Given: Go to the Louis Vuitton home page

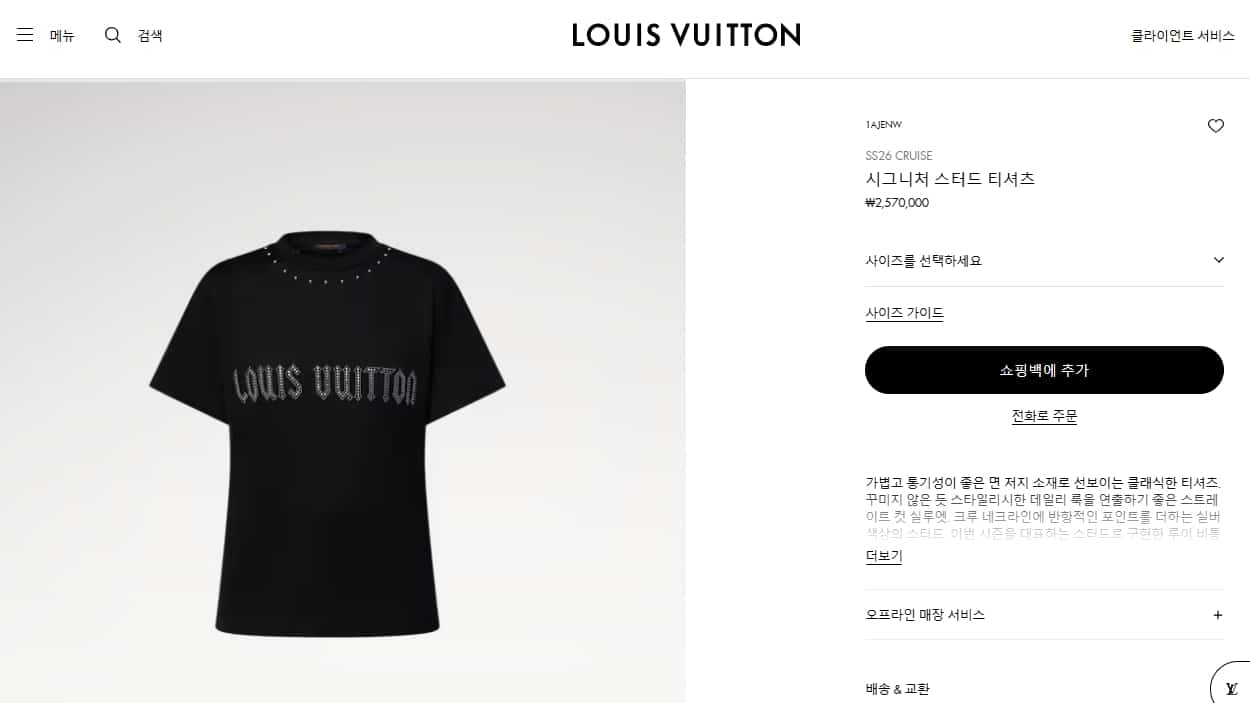Looking at the screenshot, I should [x=686, y=35].
